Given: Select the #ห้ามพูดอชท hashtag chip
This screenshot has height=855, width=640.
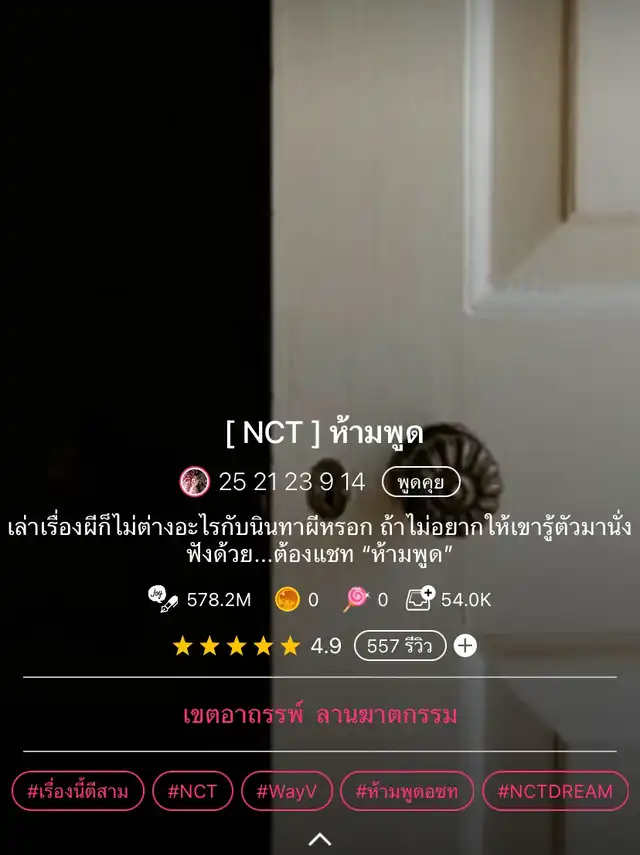Looking at the screenshot, I should (407, 791).
